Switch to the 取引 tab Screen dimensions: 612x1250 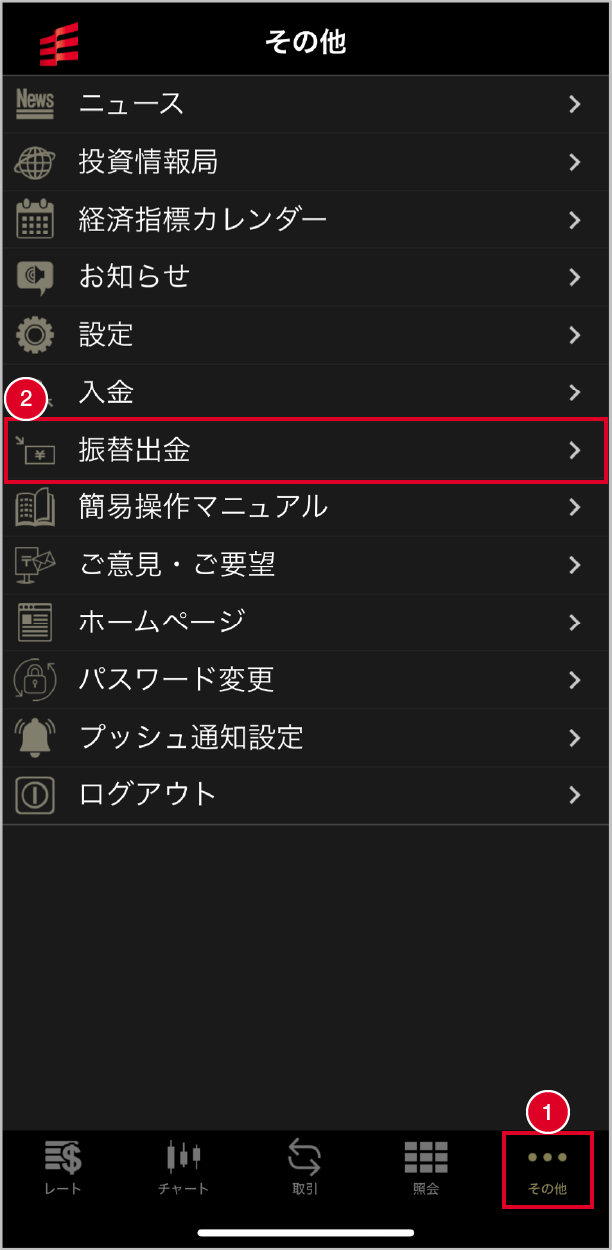(304, 1168)
